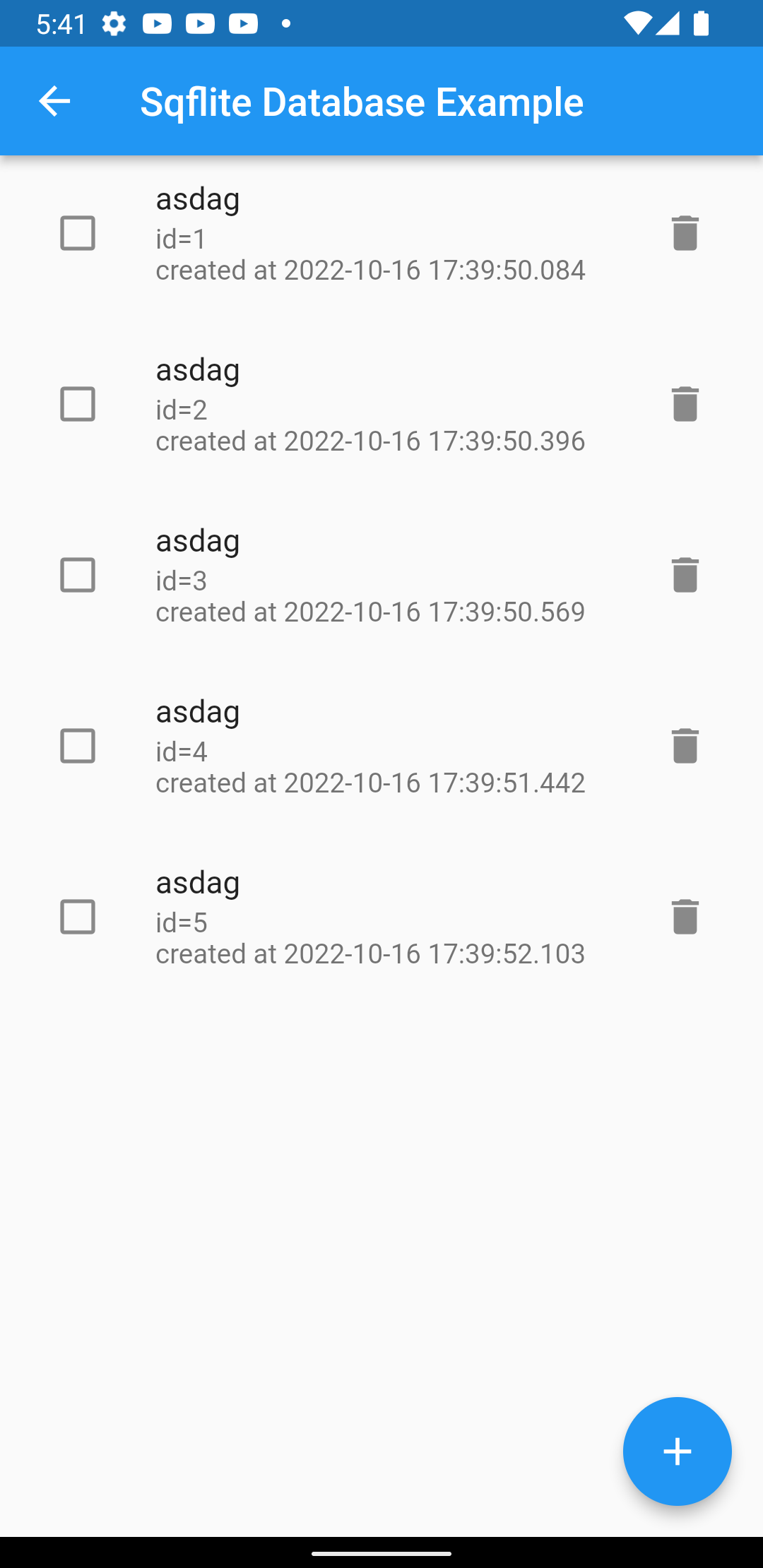Delete the record with id=2
This screenshot has width=763, height=1568.
[684, 405]
